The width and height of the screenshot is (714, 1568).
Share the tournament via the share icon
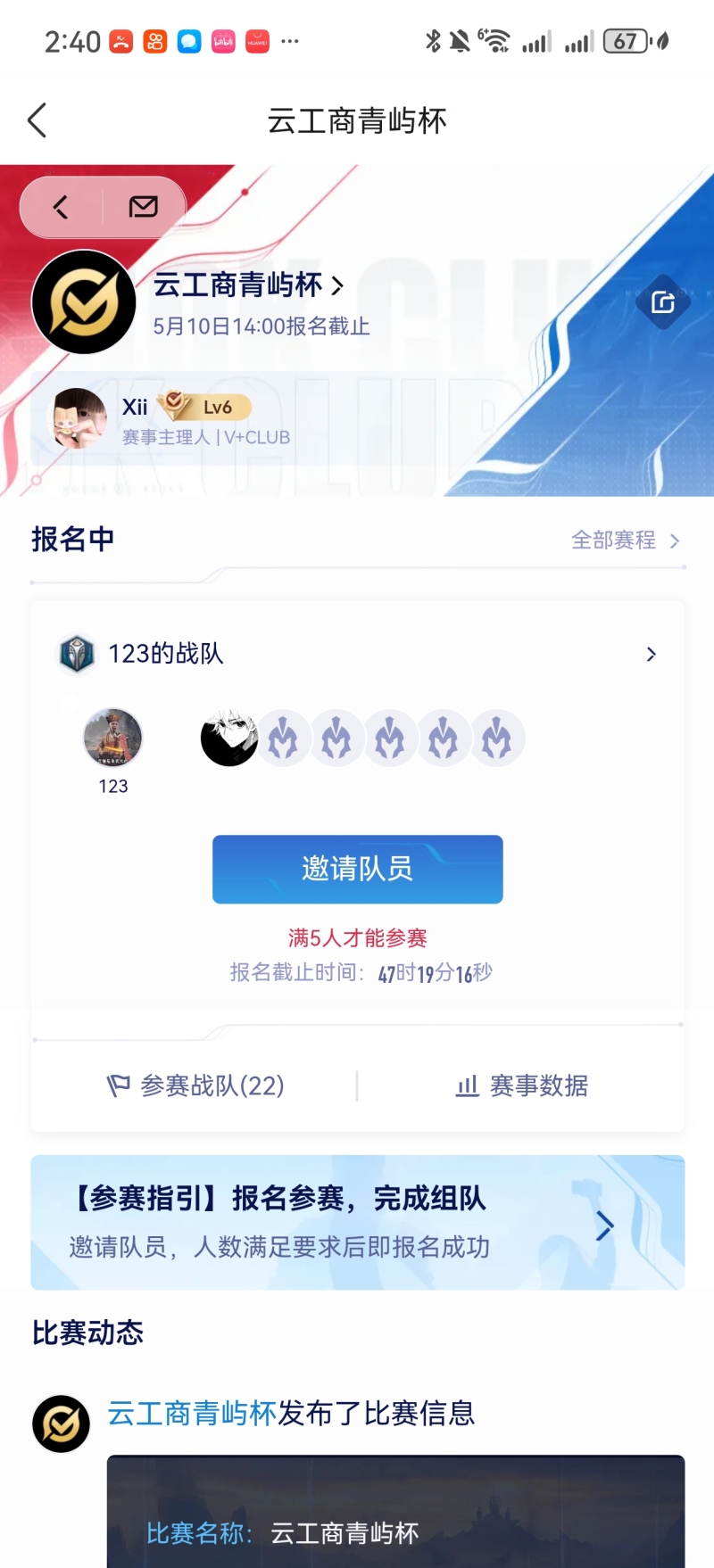(662, 302)
